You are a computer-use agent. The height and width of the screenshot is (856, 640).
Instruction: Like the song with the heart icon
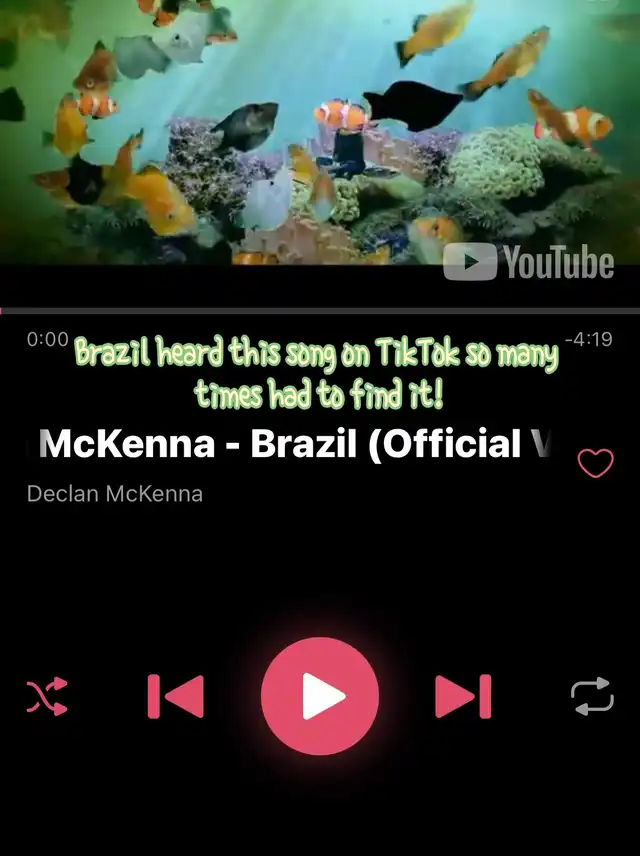pyautogui.click(x=596, y=463)
